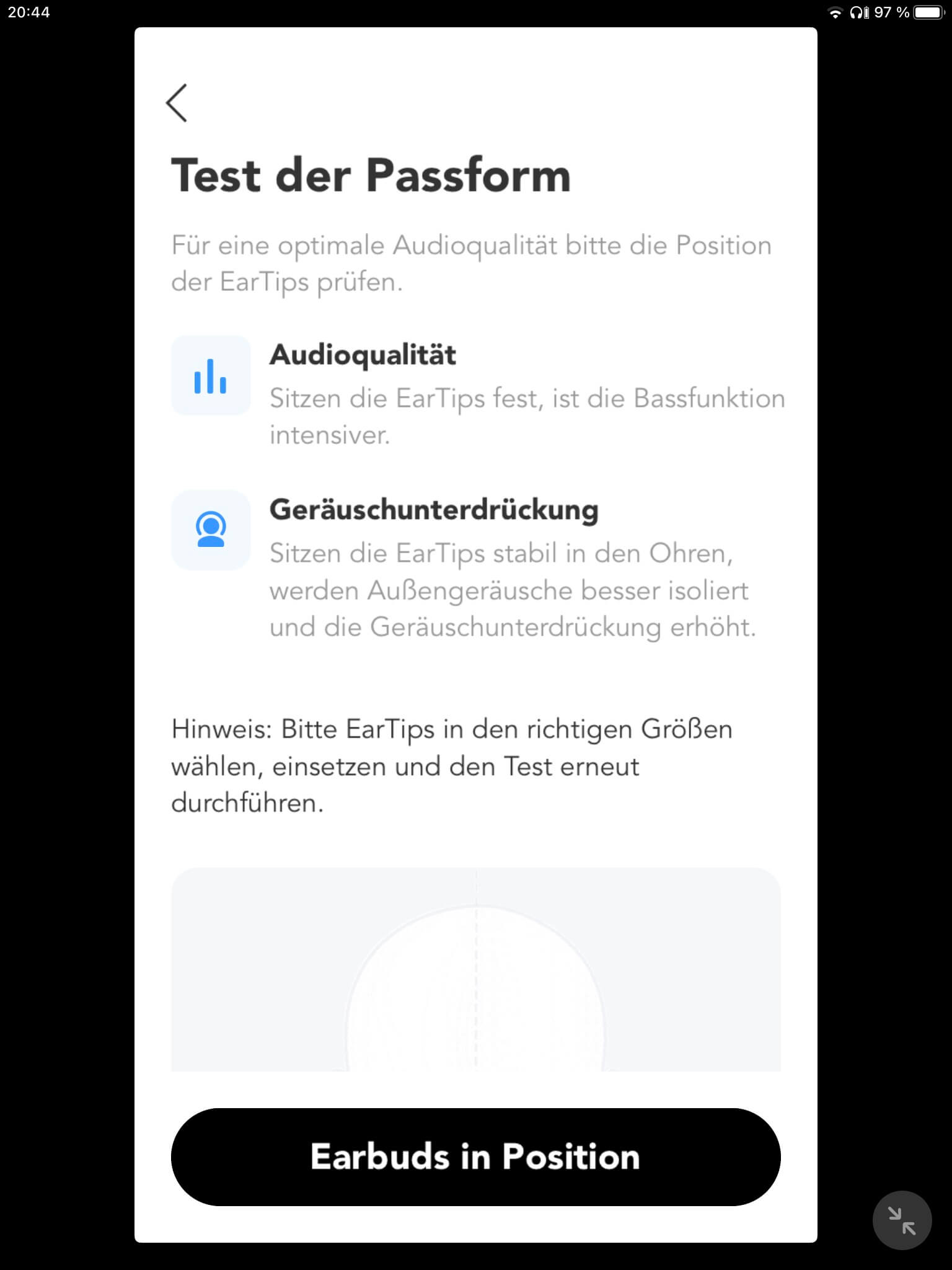This screenshot has width=952, height=1270.
Task: Go back from Test der Passform
Action: [177, 103]
